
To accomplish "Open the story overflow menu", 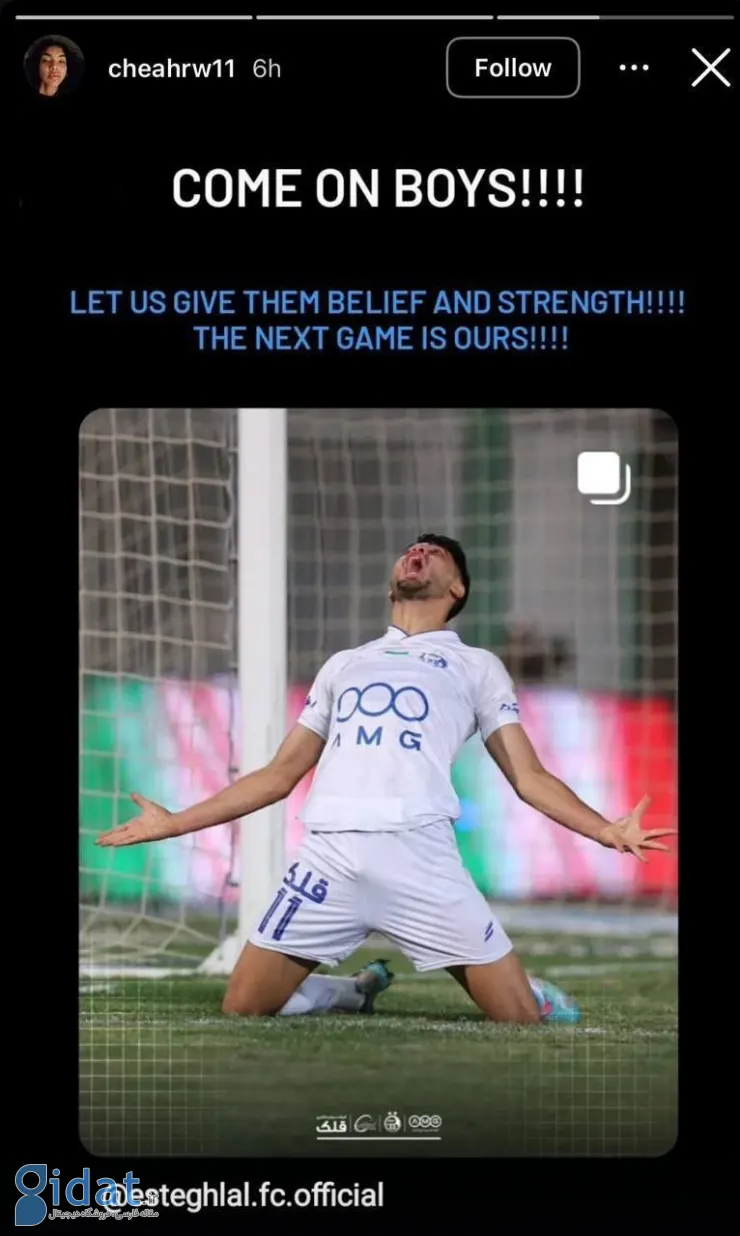I will click(634, 68).
